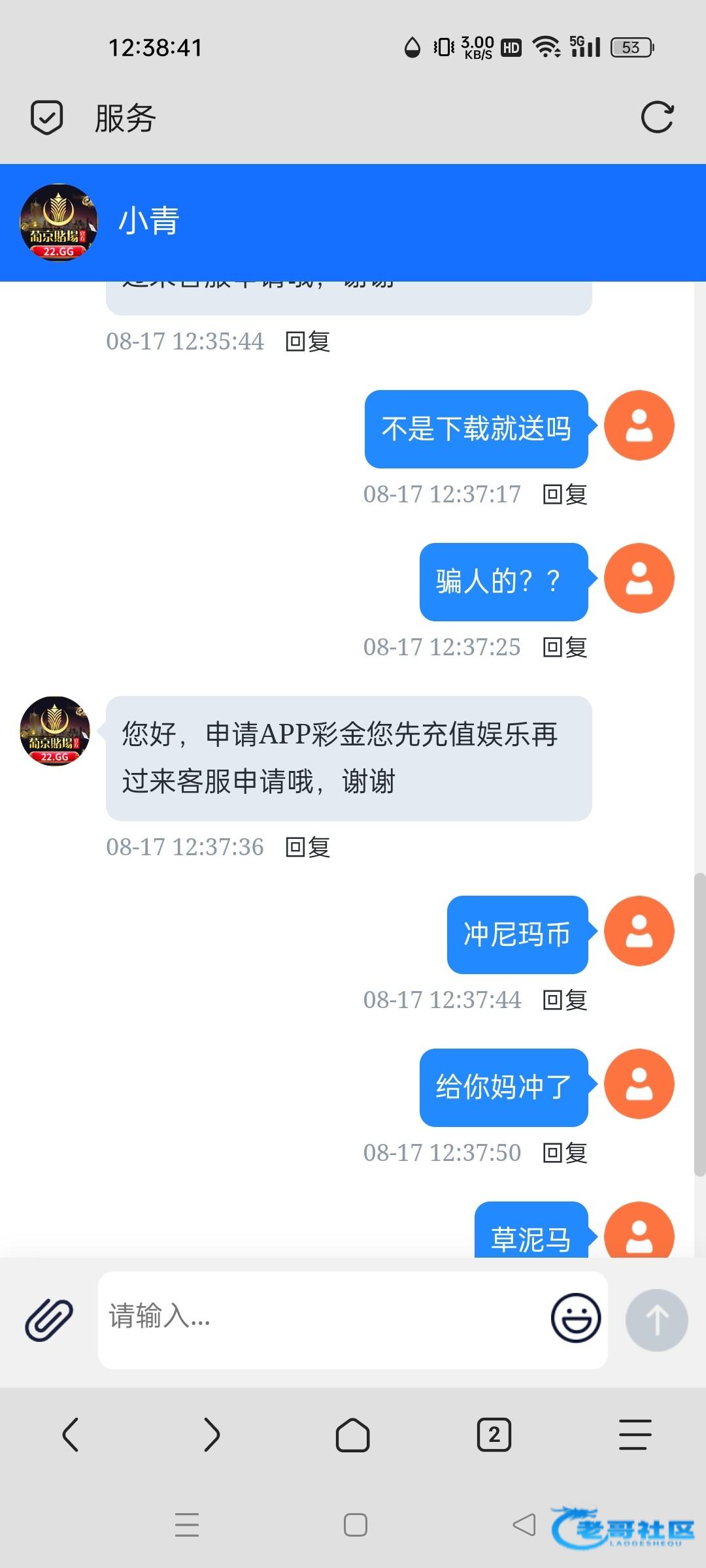Reply to the message sent at 12:37:17
Image resolution: width=706 pixels, height=1568 pixels.
pos(565,495)
